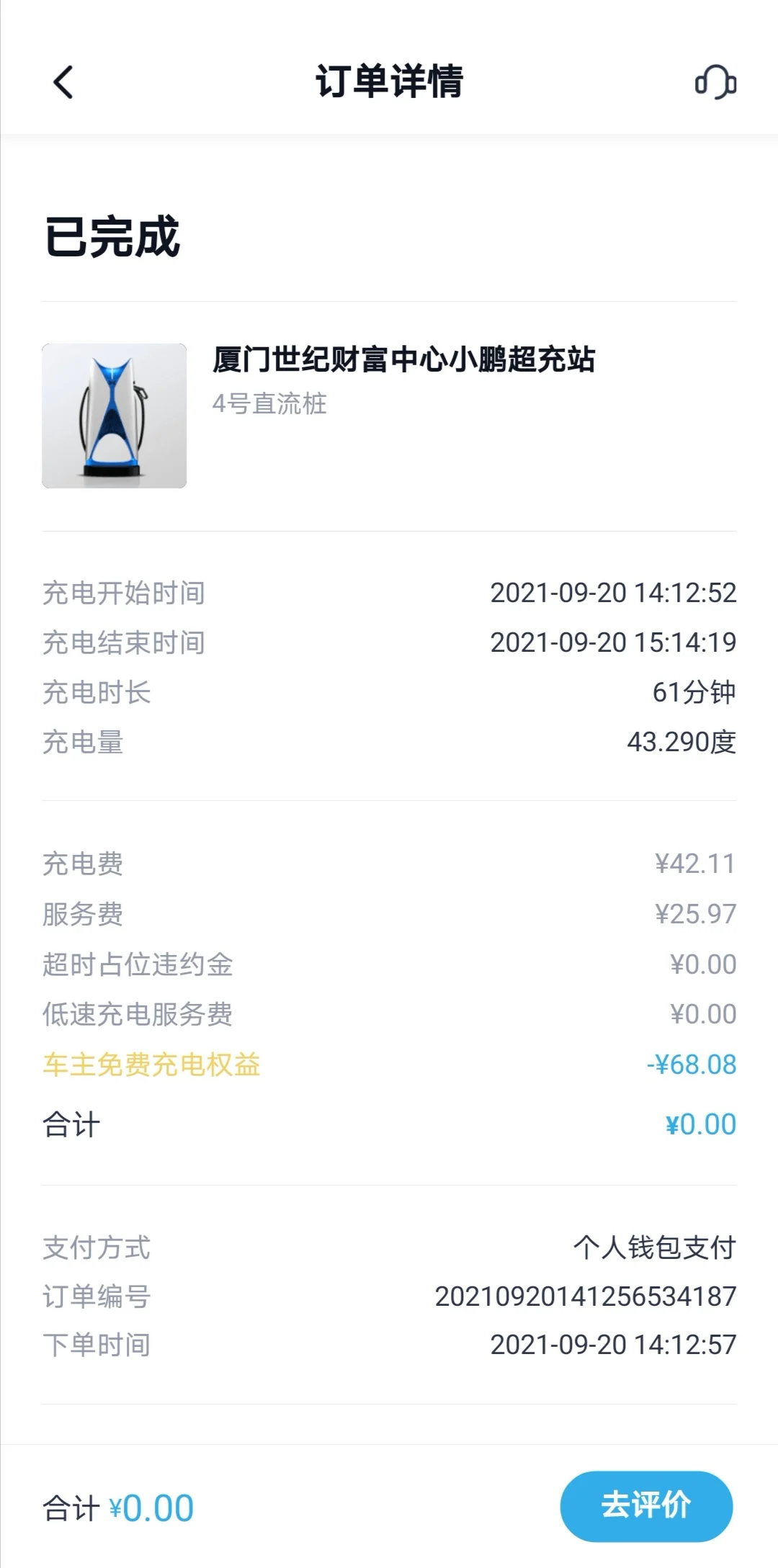
Task: Open customer service headset icon
Action: [715, 82]
